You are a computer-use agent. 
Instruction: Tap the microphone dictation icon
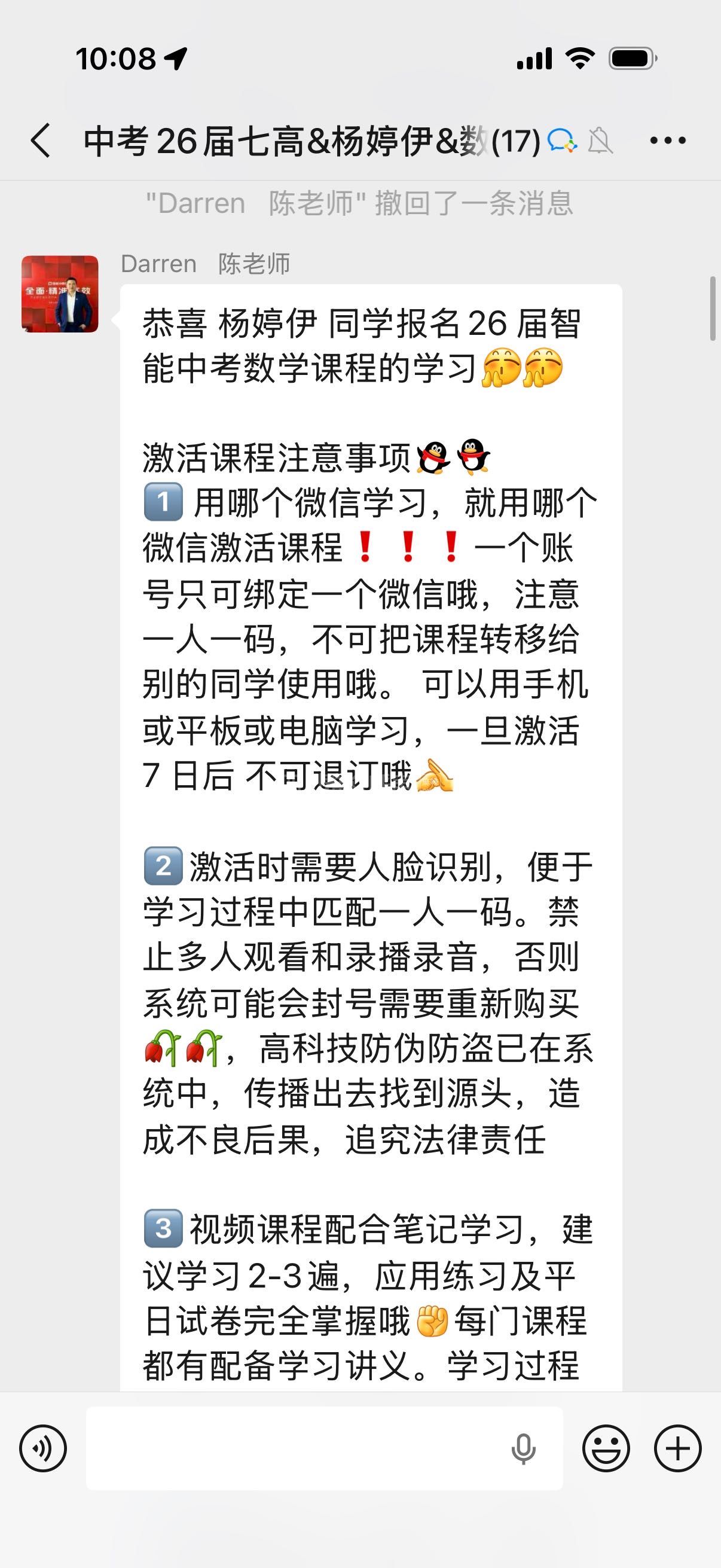523,1448
